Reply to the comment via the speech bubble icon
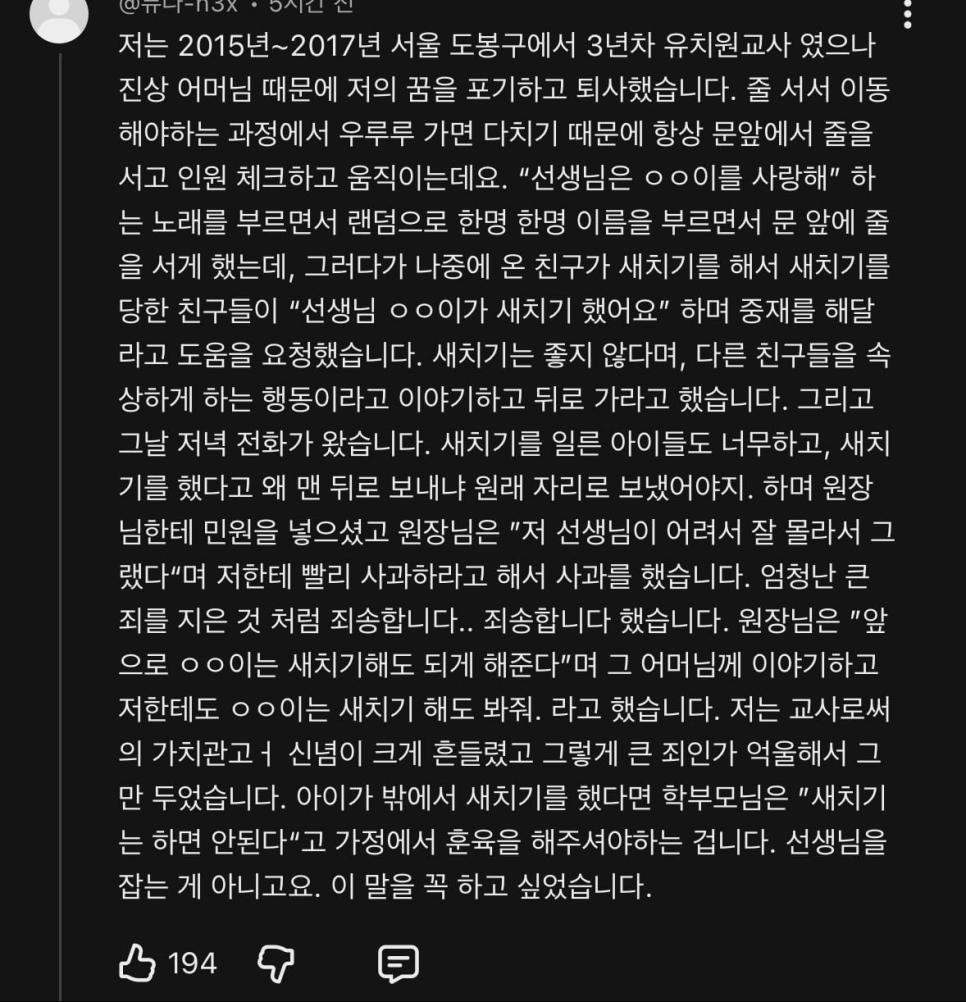 [x=397, y=964]
